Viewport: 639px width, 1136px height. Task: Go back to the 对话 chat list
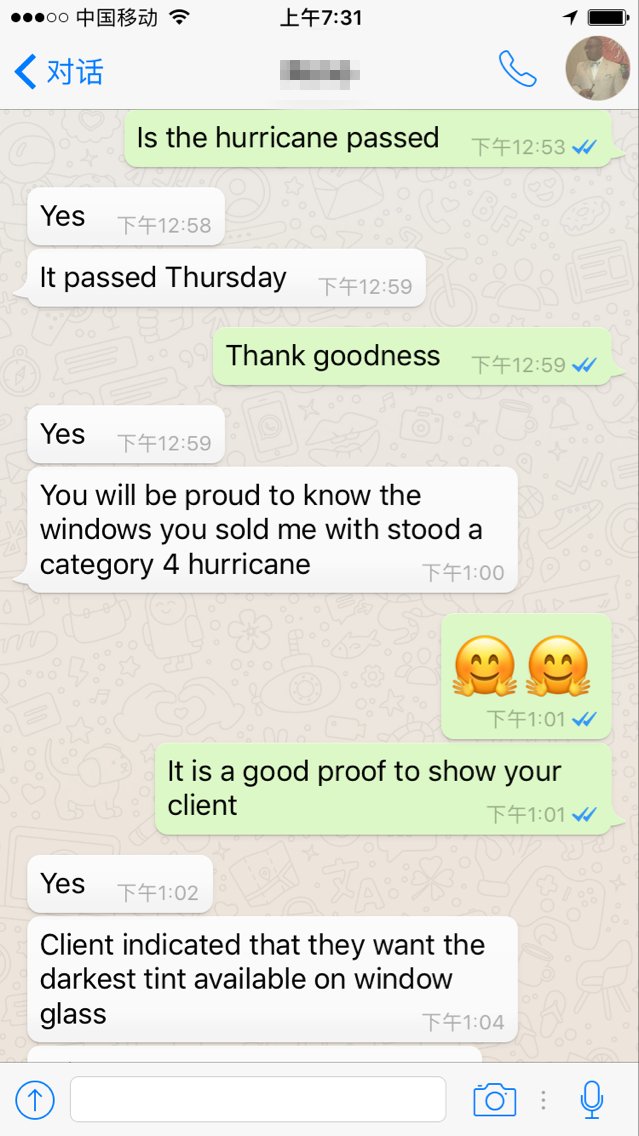[x=59, y=72]
